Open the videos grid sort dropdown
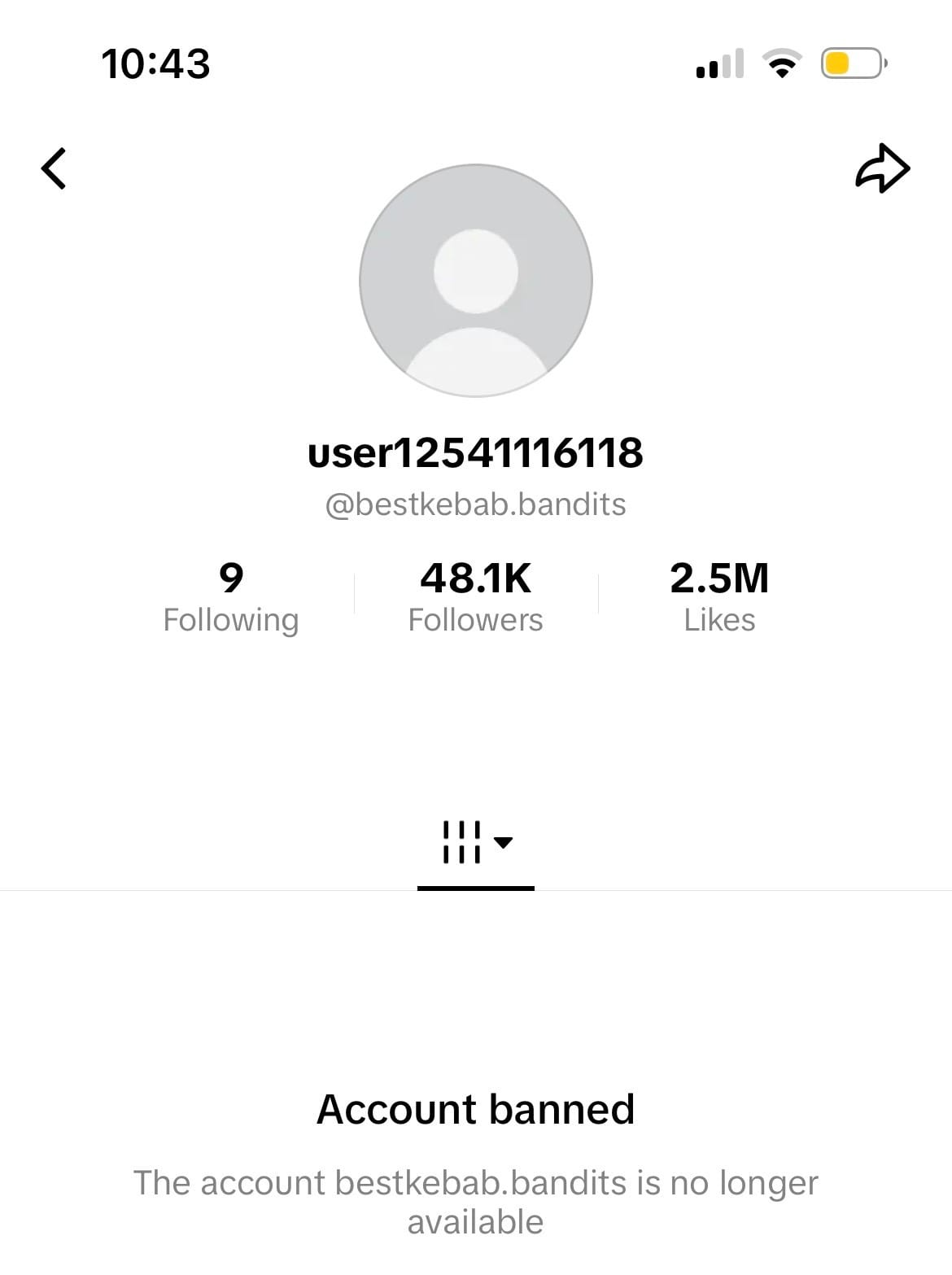Viewport: 952px width, 1275px height. [476, 842]
